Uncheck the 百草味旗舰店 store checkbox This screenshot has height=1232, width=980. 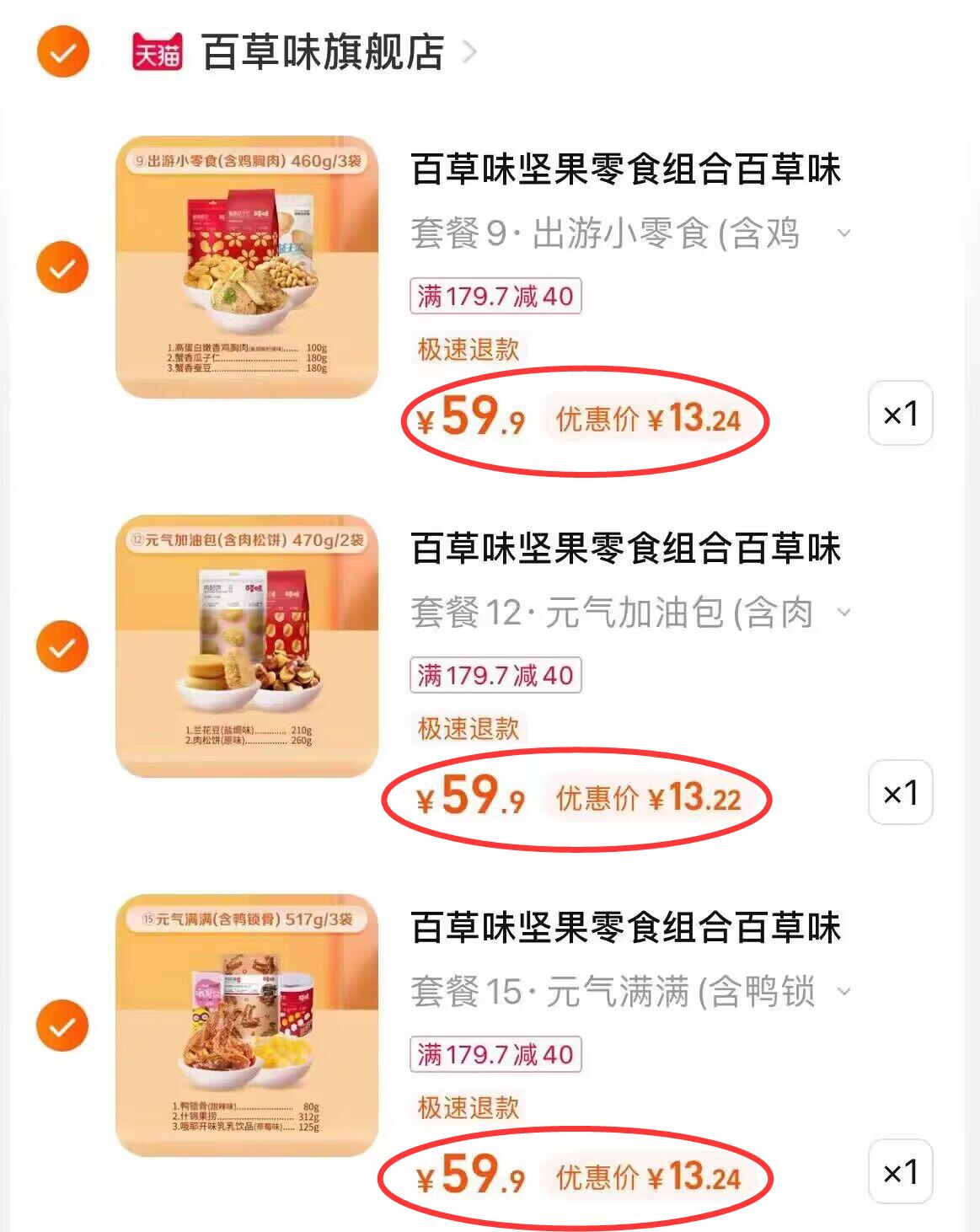62,52
